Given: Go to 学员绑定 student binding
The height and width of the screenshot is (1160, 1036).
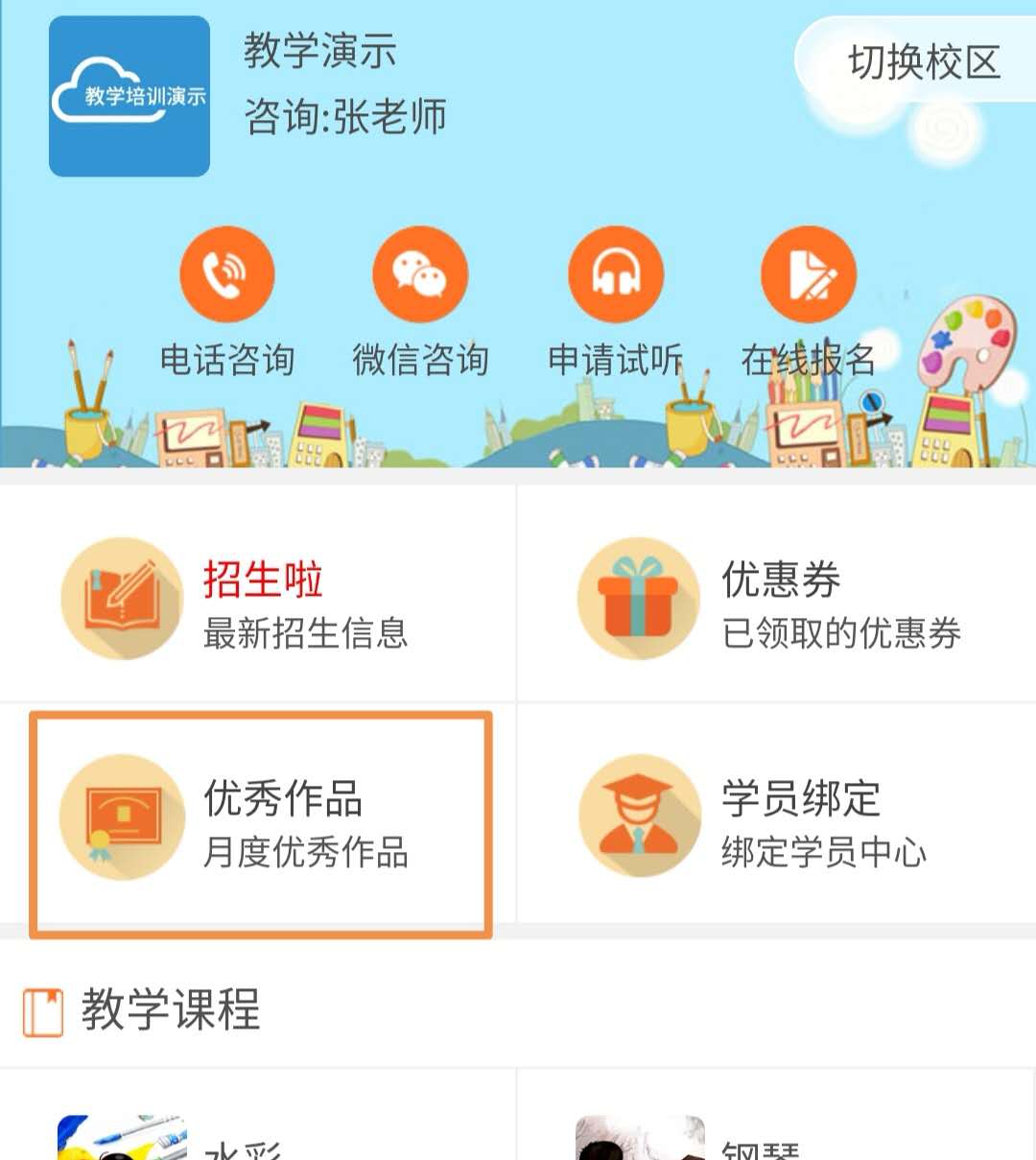Looking at the screenshot, I should [x=777, y=822].
